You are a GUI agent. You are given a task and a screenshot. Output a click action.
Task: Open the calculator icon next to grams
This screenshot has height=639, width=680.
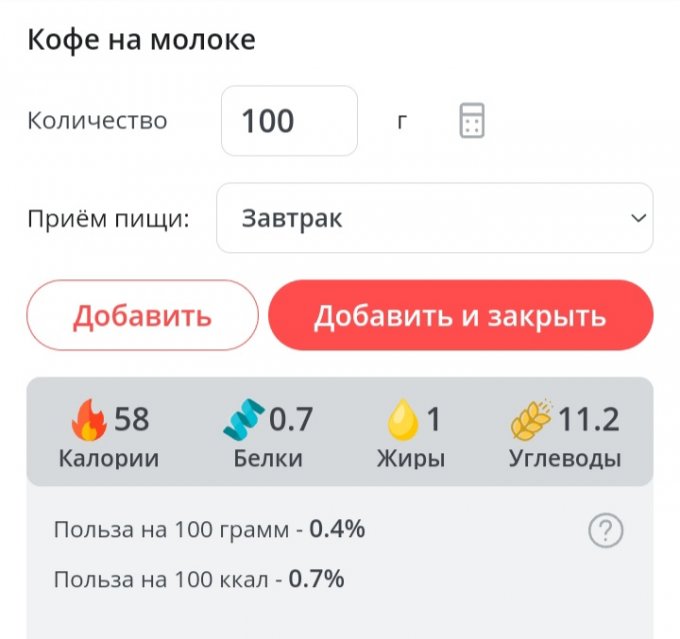tap(471, 121)
